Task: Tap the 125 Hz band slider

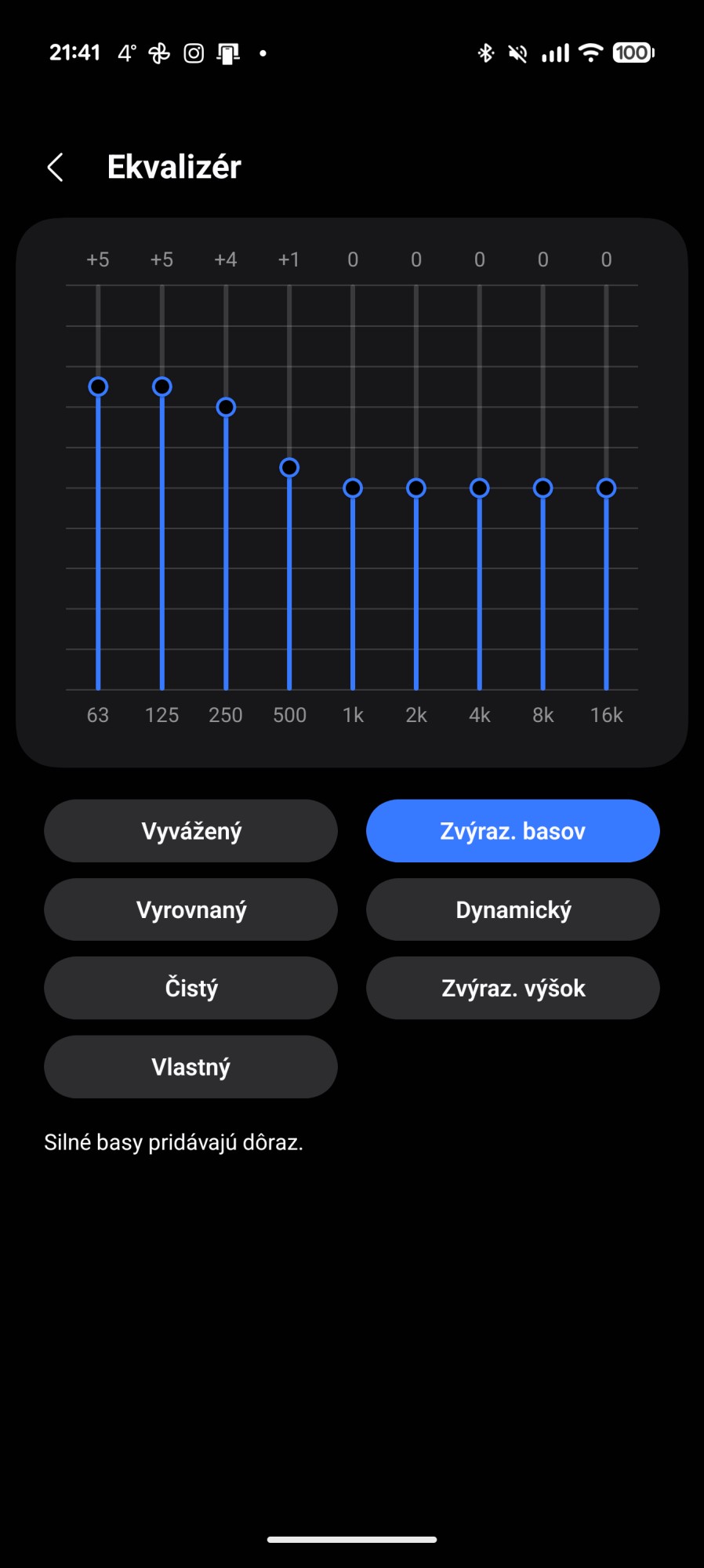Action: [x=162, y=387]
